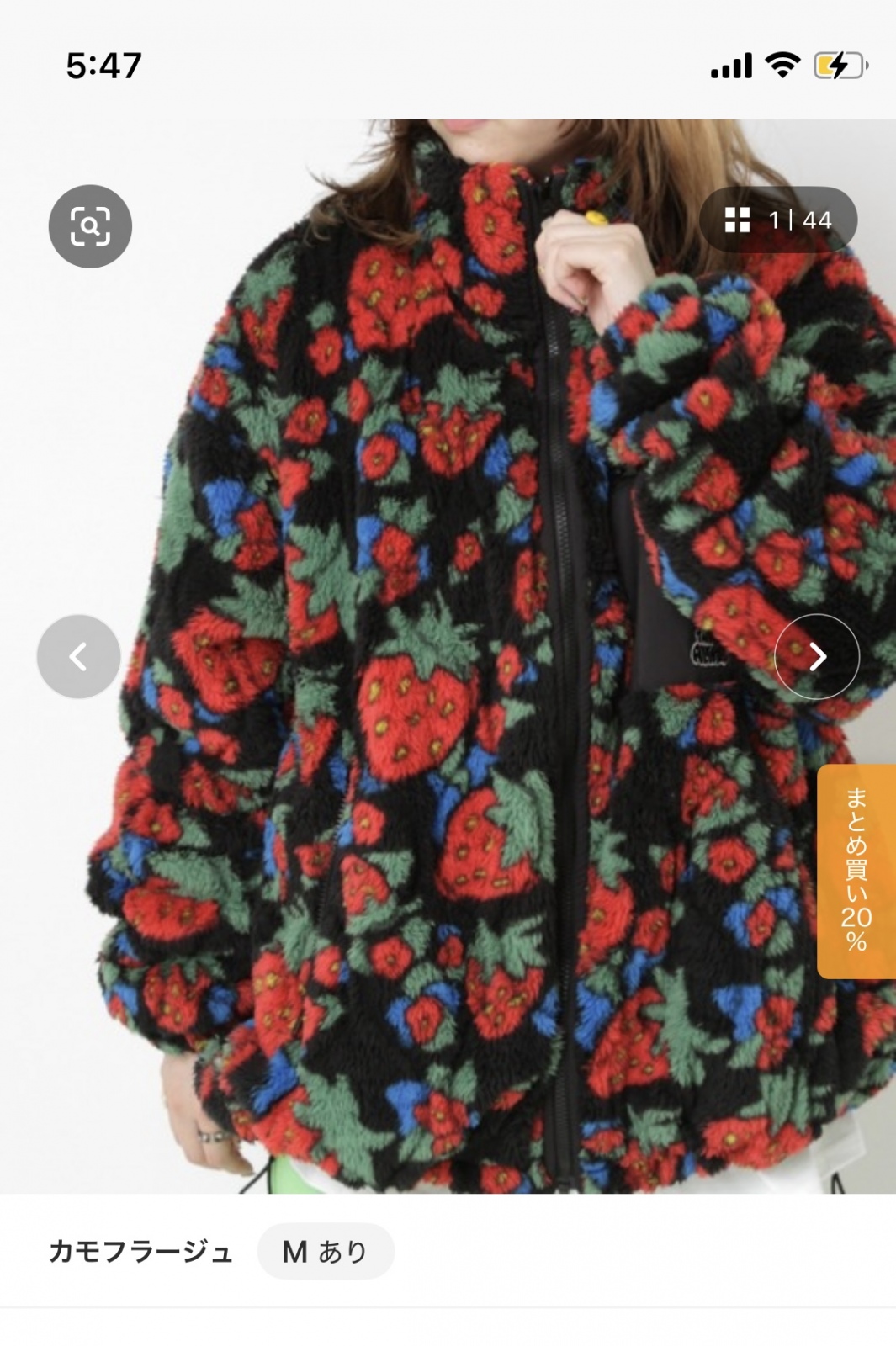This screenshot has width=896, height=1346.
Task: Open the visual image search icon
Action: pyautogui.click(x=90, y=226)
